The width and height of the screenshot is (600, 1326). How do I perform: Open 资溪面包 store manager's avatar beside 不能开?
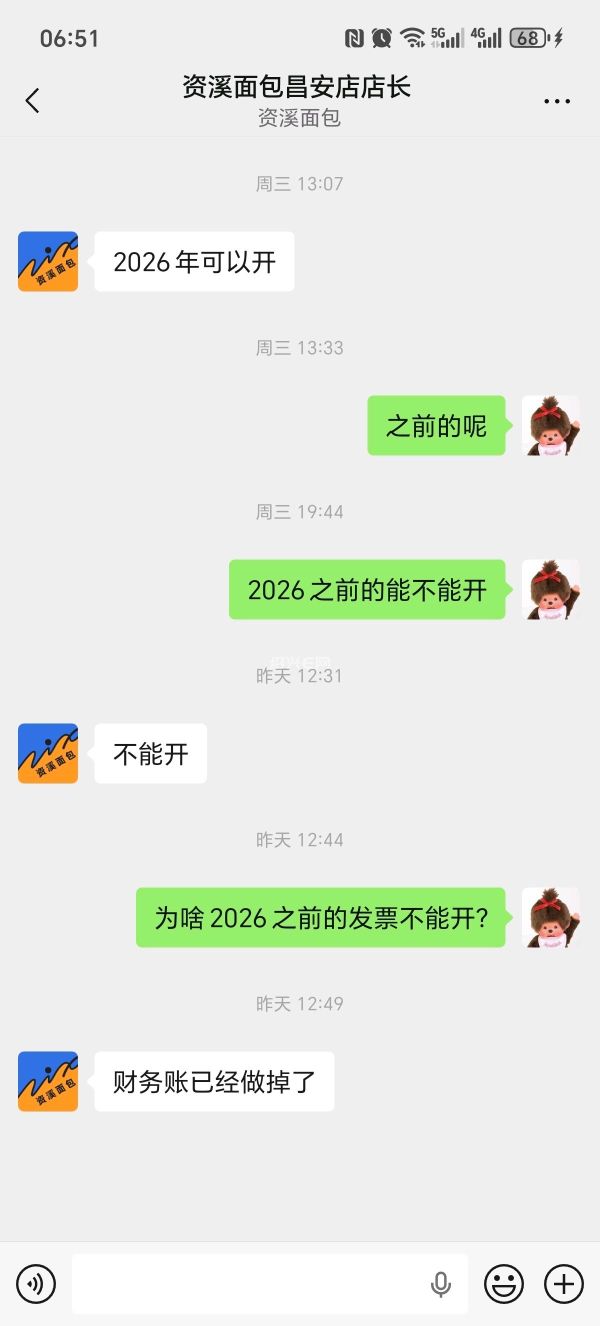pos(48,753)
